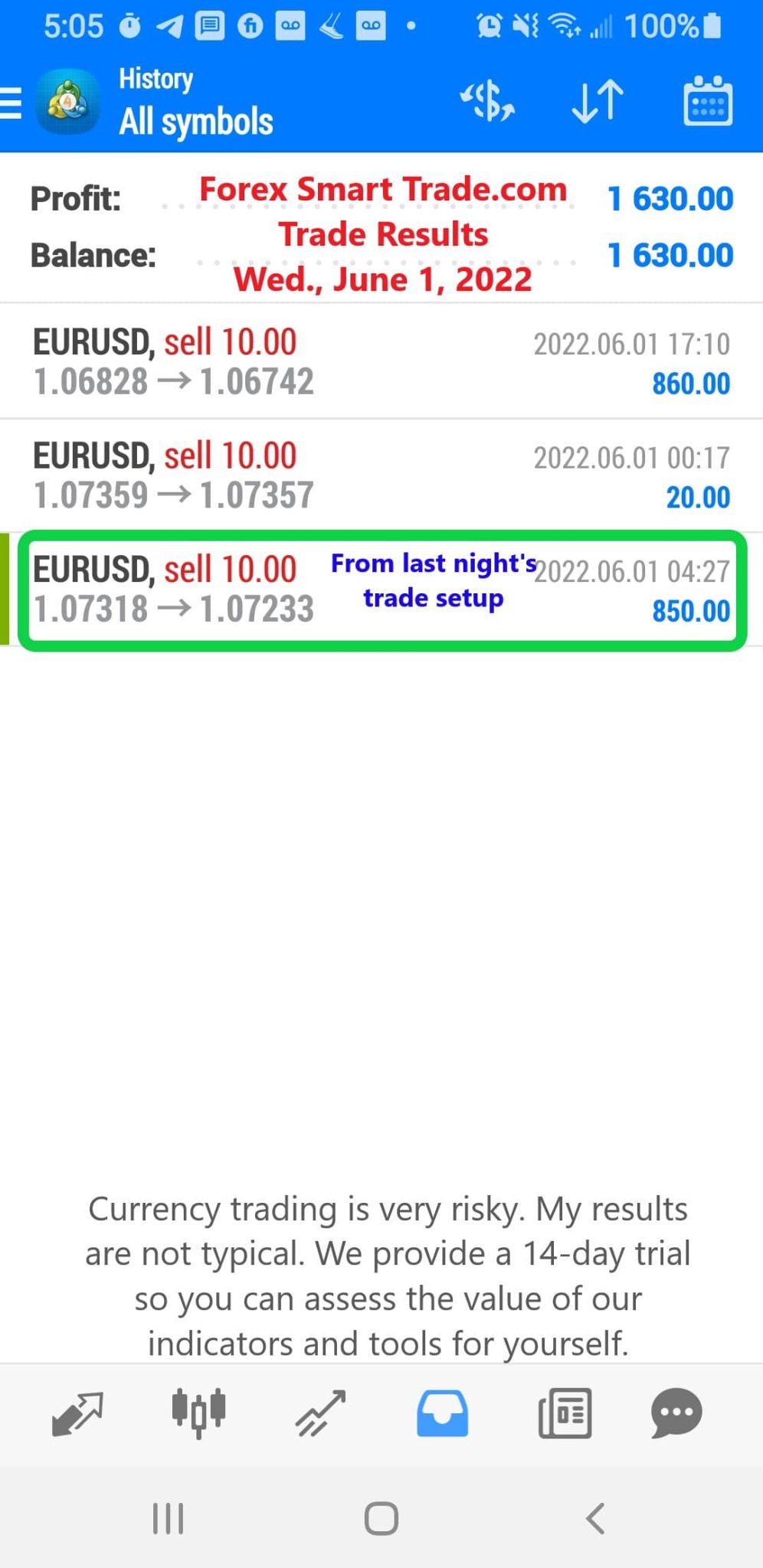This screenshot has width=763, height=1568.
Task: Switch to the Trade tab with trend-line icon
Action: (x=321, y=1413)
